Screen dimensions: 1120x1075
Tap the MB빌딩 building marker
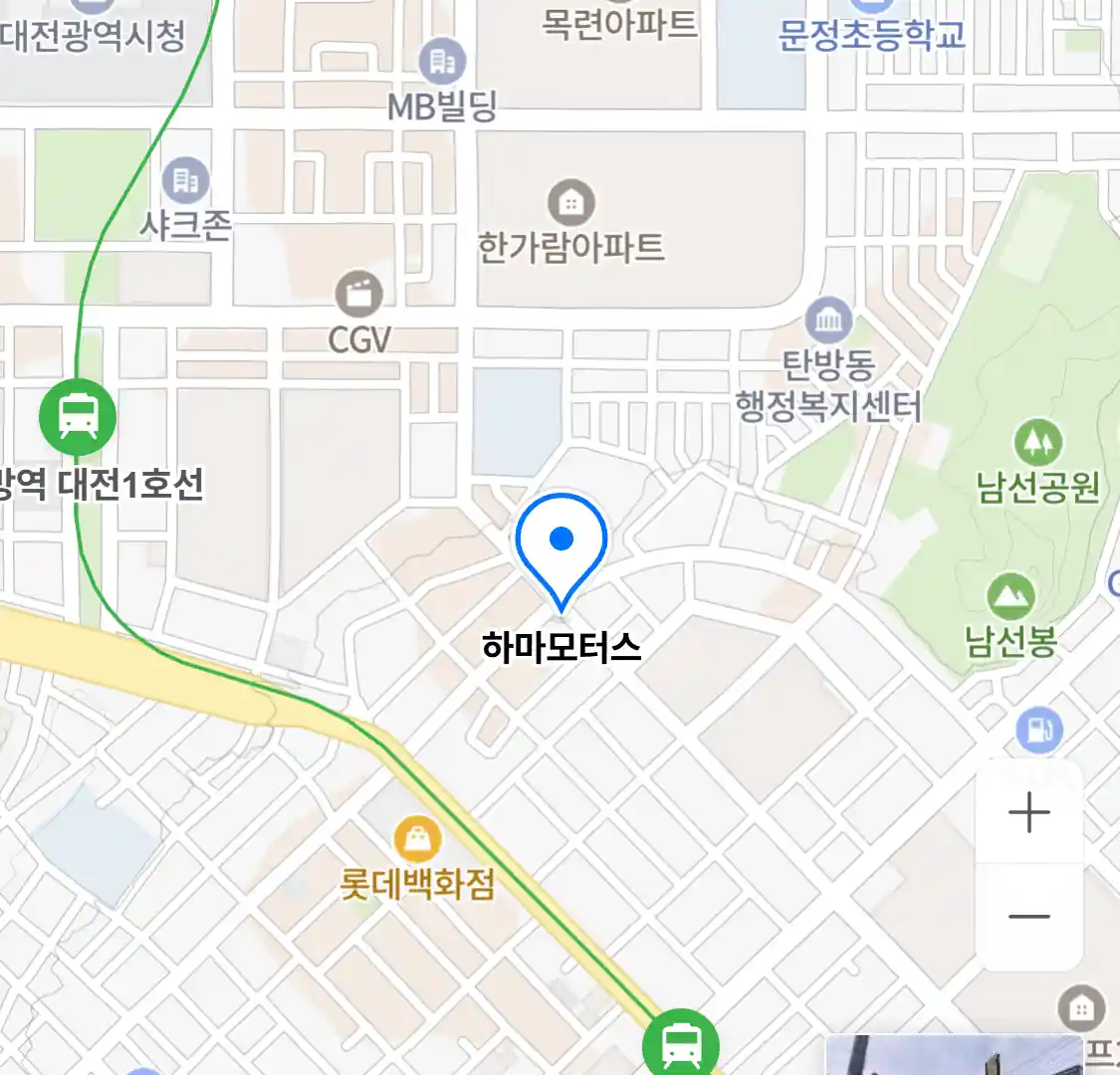tap(442, 62)
